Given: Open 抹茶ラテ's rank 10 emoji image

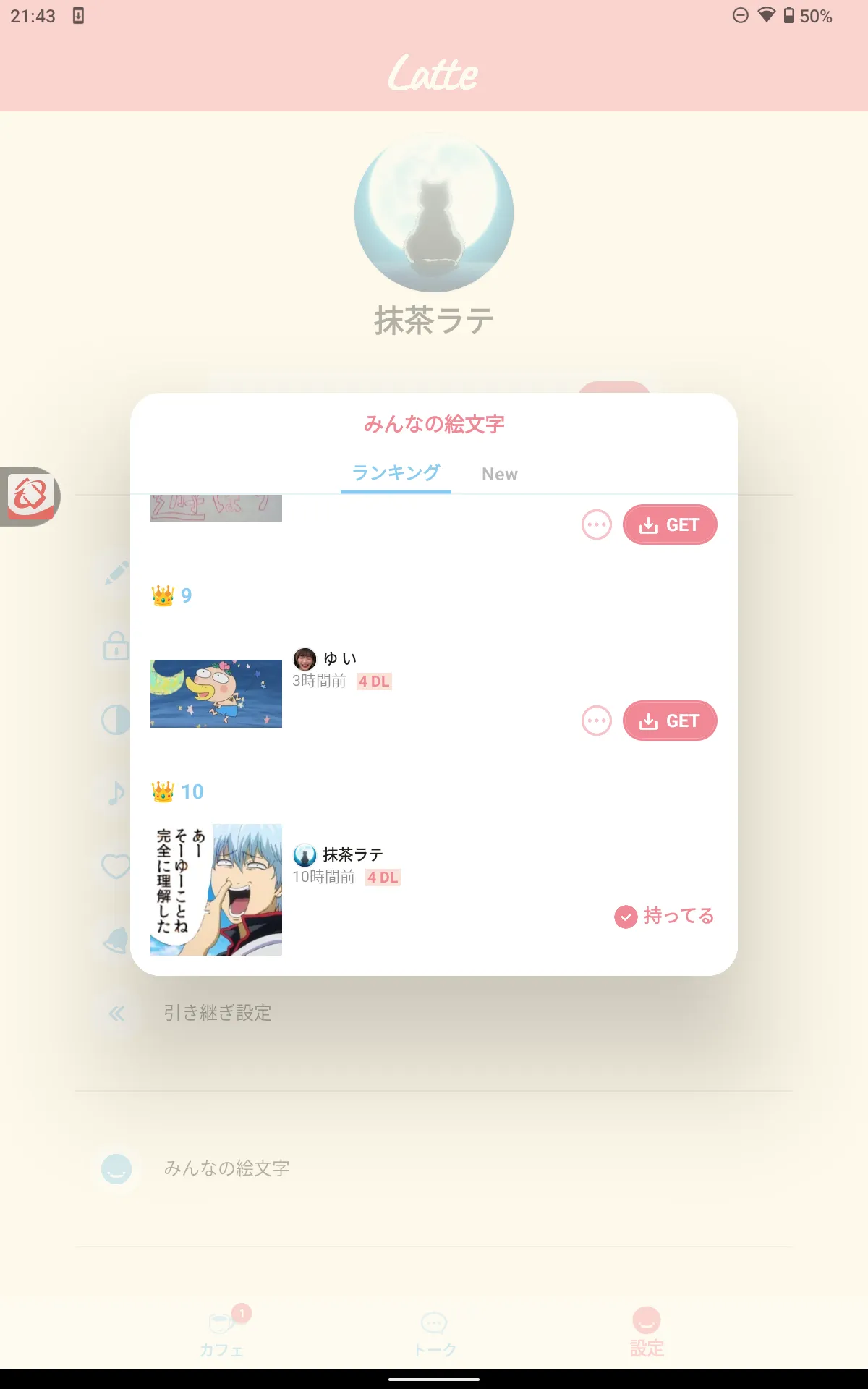Looking at the screenshot, I should point(216,889).
